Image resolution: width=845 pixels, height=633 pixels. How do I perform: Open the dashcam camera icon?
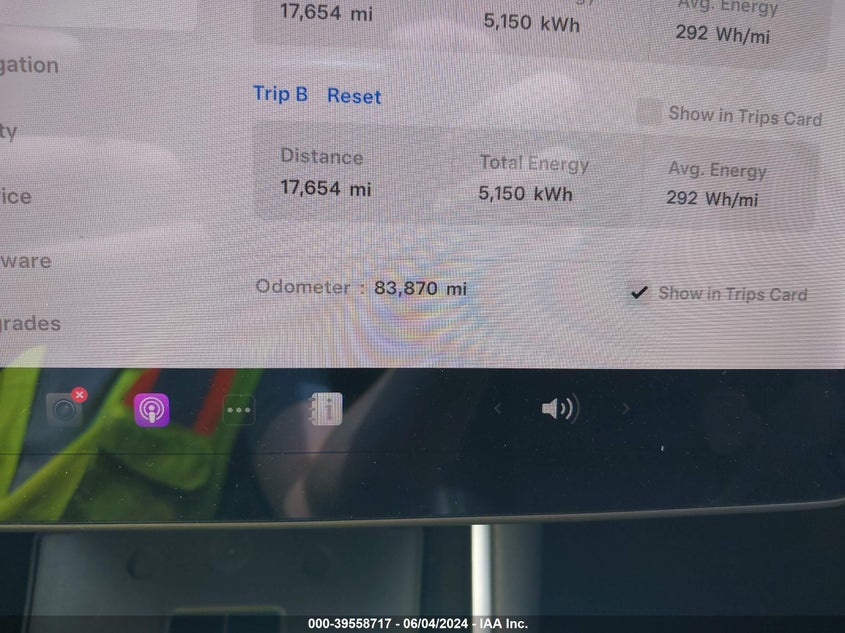65,409
